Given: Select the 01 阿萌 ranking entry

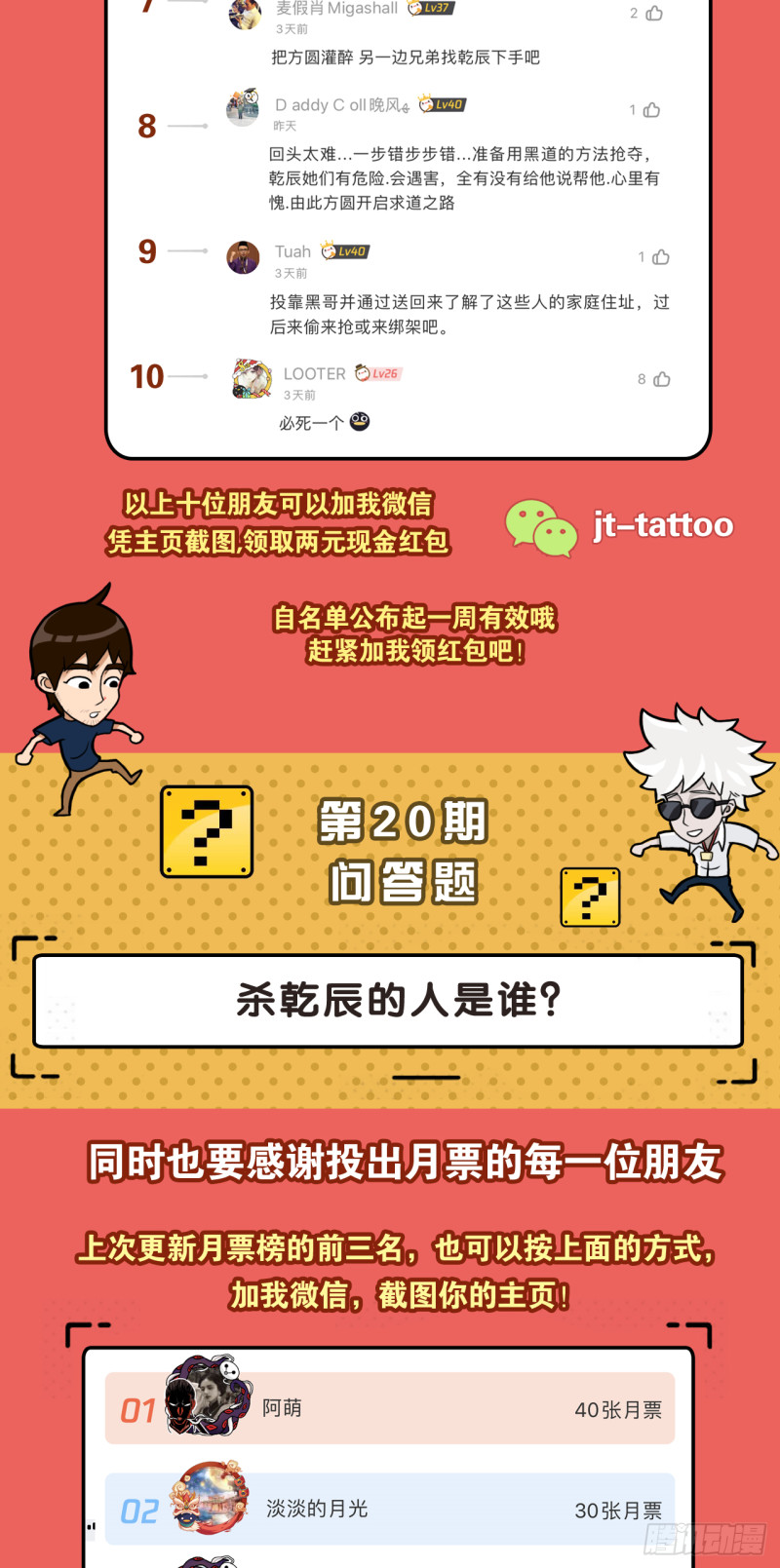Looking at the screenshot, I should pyautogui.click(x=390, y=1409).
